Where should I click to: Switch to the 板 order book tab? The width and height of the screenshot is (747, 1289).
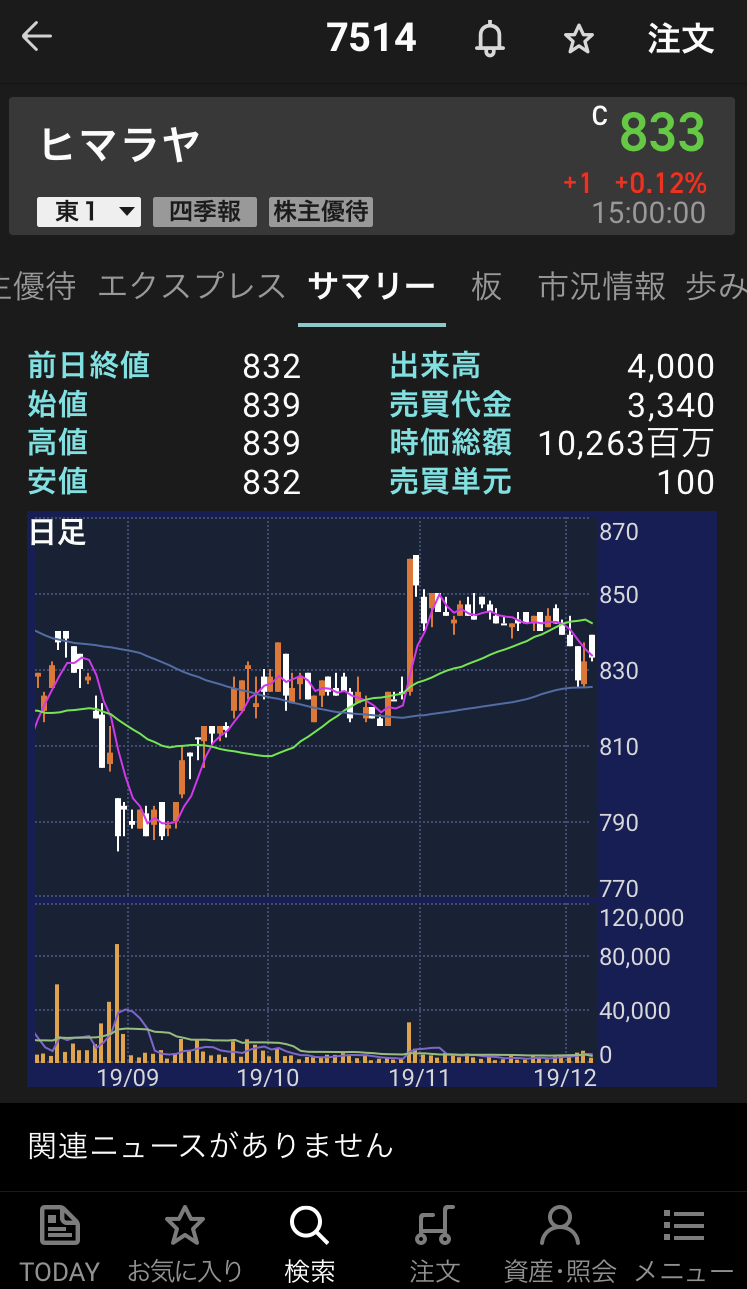487,287
